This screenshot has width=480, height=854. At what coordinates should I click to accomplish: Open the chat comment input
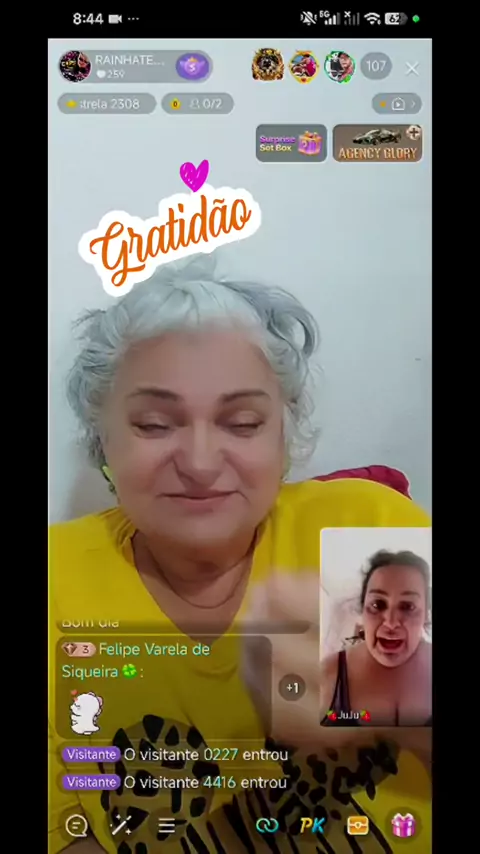point(76,826)
